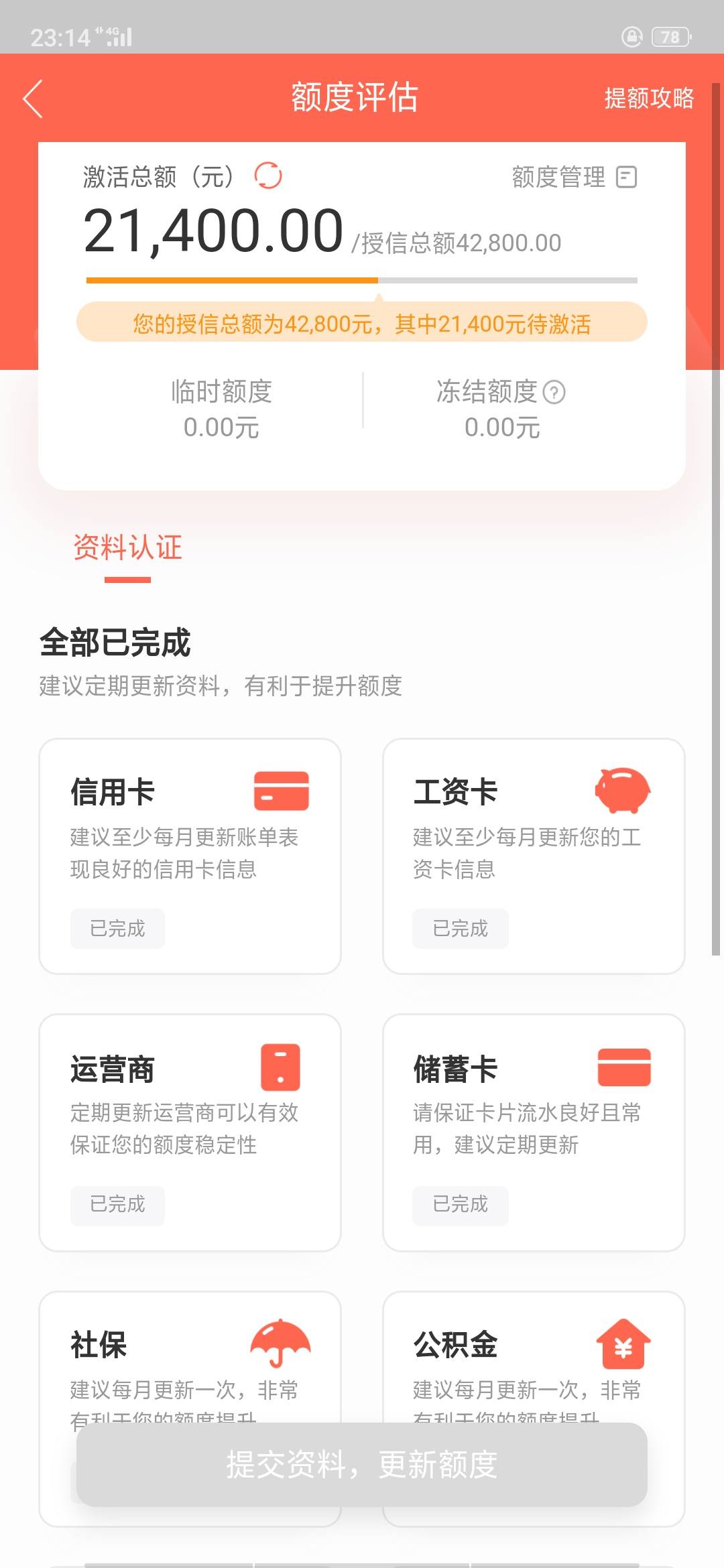Open the 社保 certification card
This screenshot has height=1568, width=724.
(x=190, y=1360)
